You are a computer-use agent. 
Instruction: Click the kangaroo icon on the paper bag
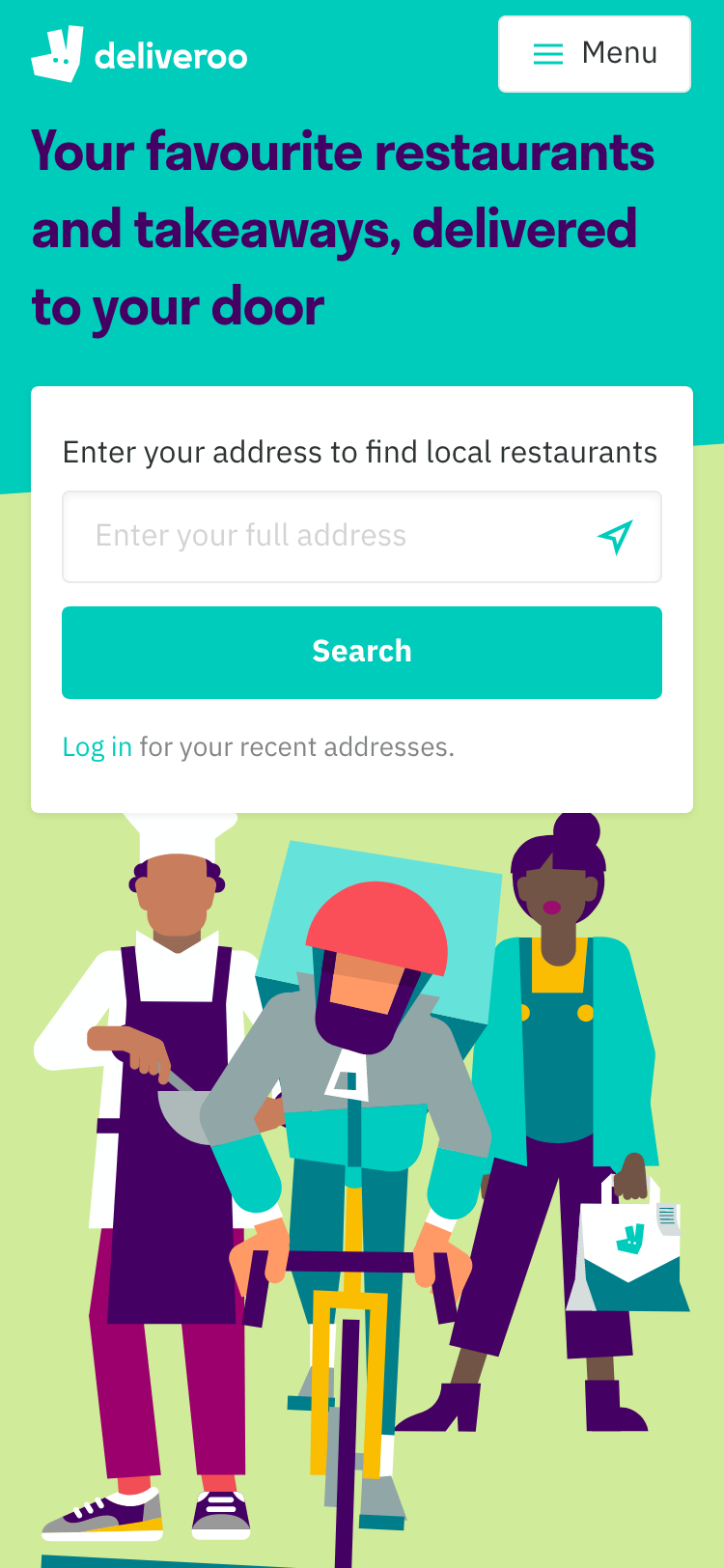pyautogui.click(x=633, y=1235)
